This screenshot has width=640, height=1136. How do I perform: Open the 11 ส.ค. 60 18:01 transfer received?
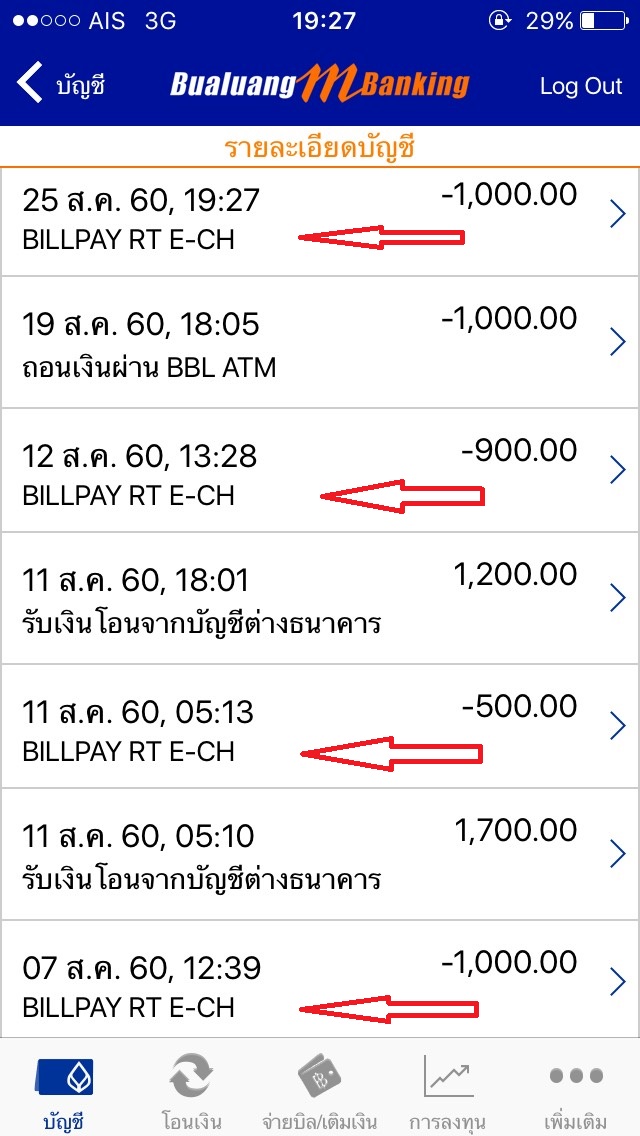[x=320, y=598]
